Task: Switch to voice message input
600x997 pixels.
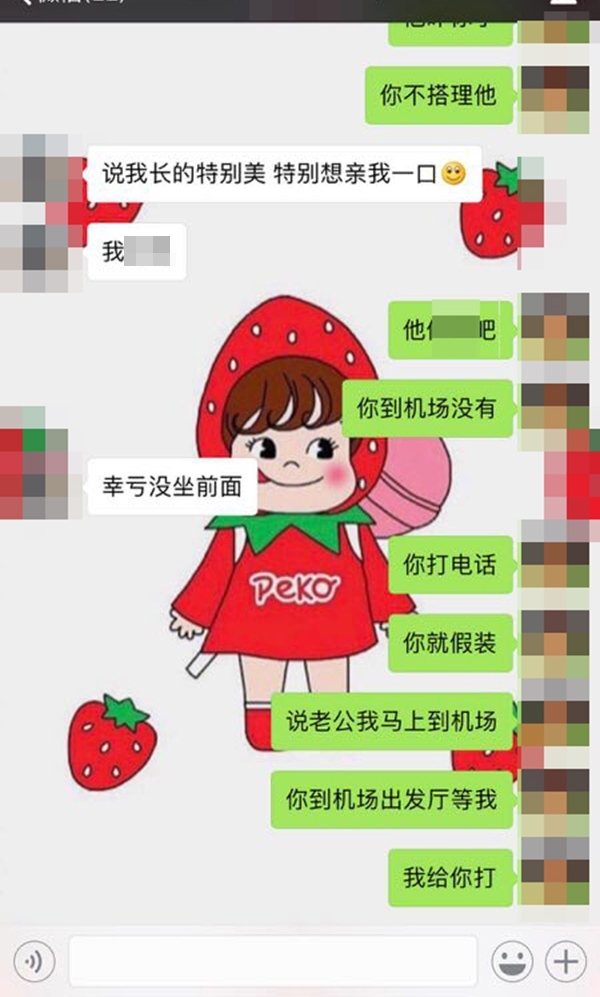Action: pos(34,961)
